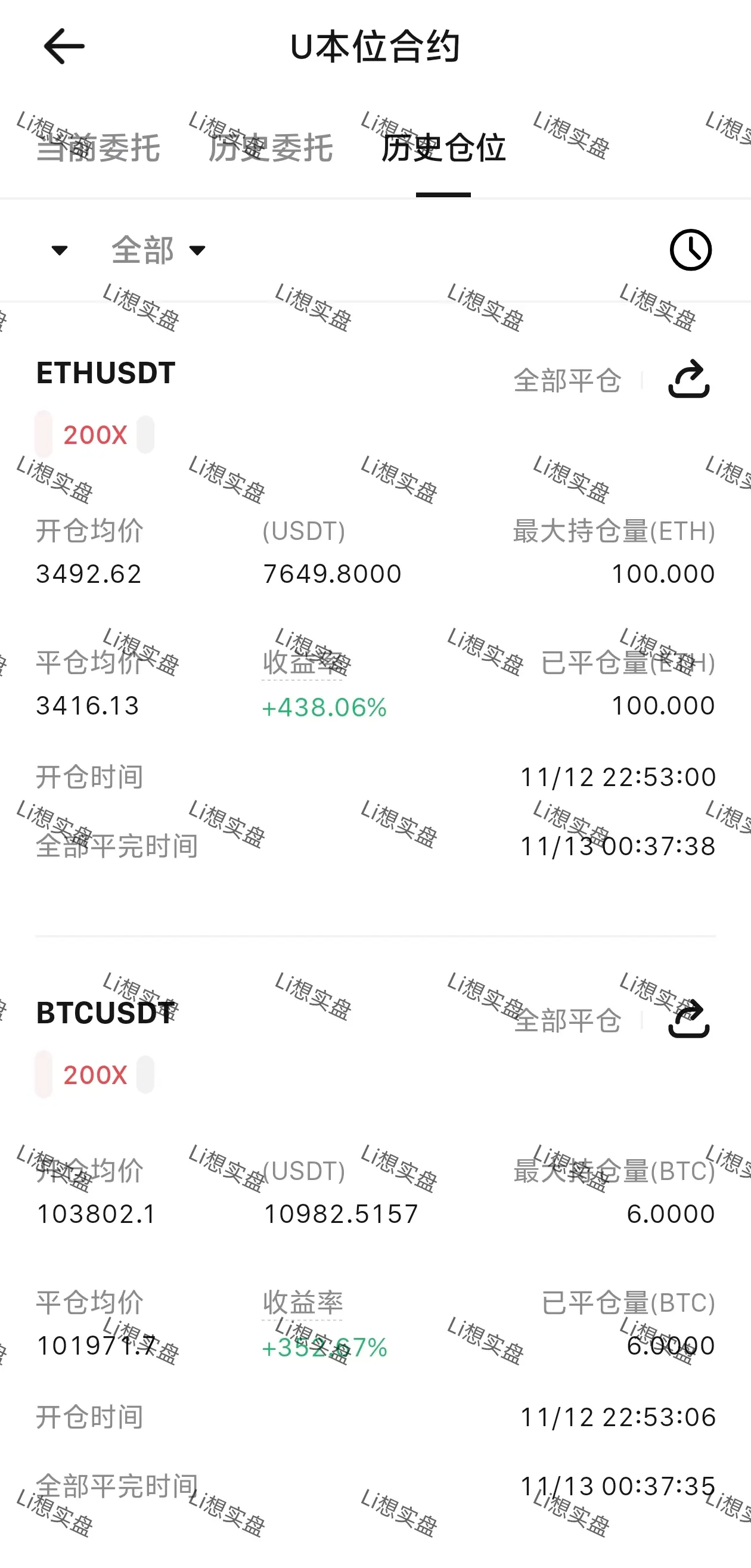The height and width of the screenshot is (1568, 751).
Task: Share the ETHUSDT closed position
Action: 689,379
